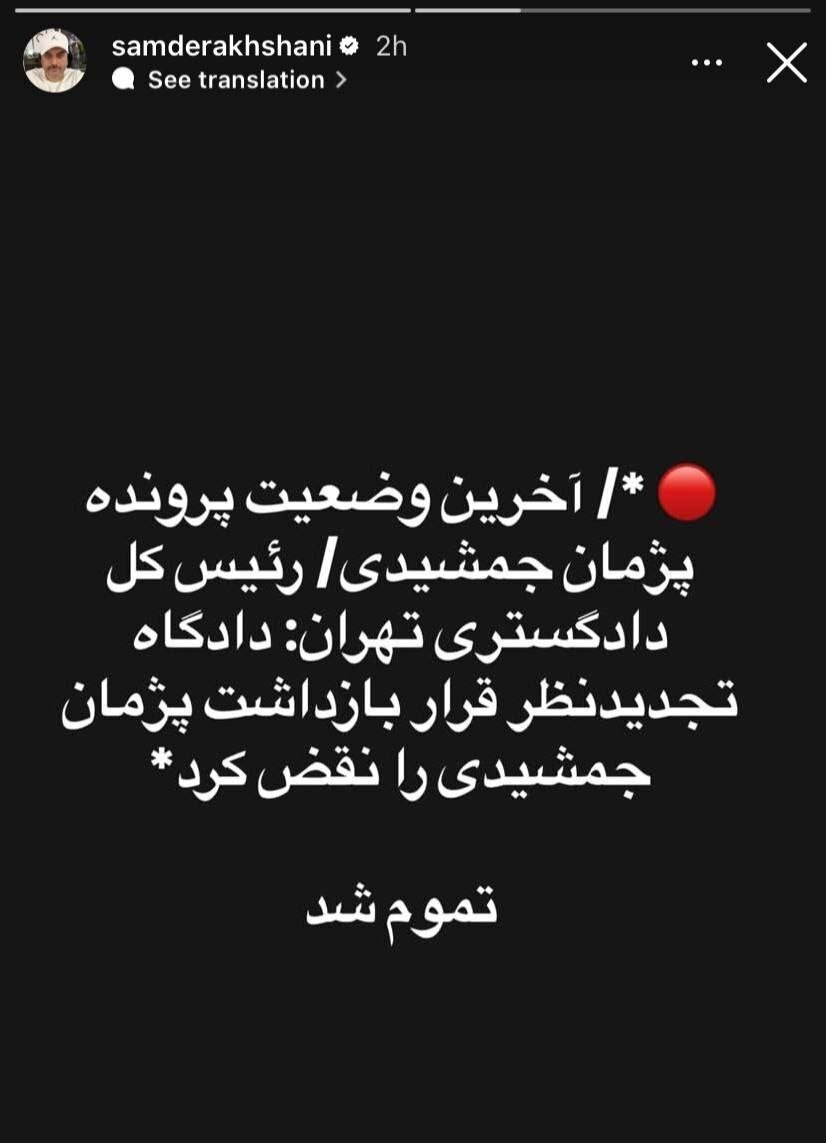Open the three-dot story options menu
Viewport: 826px width, 1143px height.
[x=708, y=61]
